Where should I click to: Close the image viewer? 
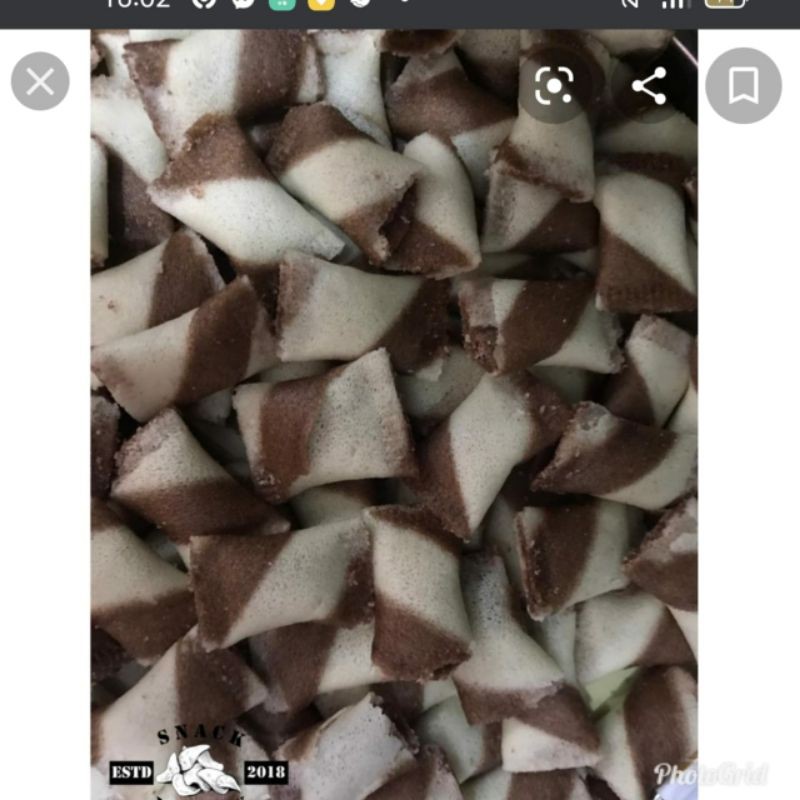(40, 82)
